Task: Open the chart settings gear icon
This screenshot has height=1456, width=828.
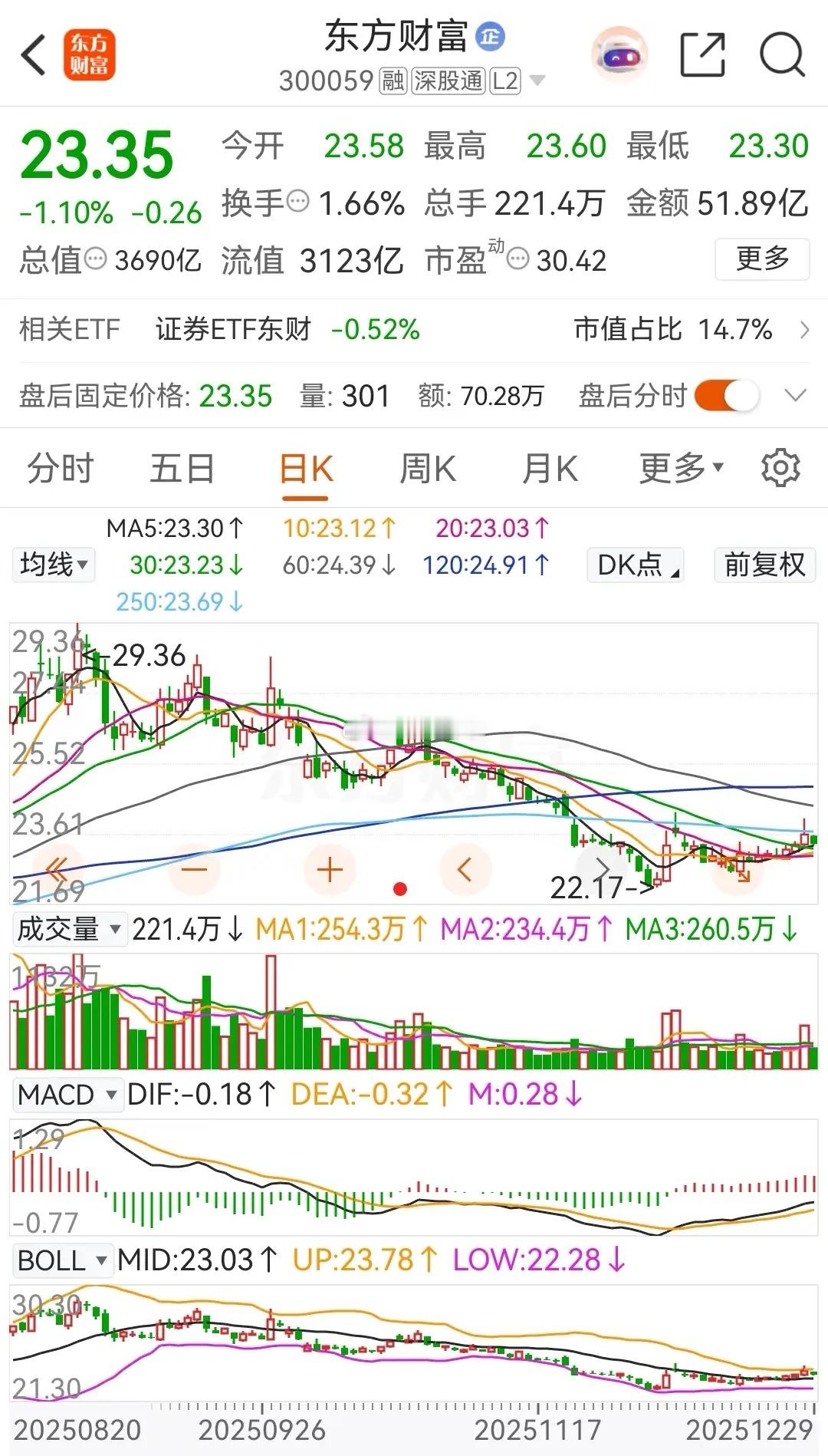Action: (781, 467)
